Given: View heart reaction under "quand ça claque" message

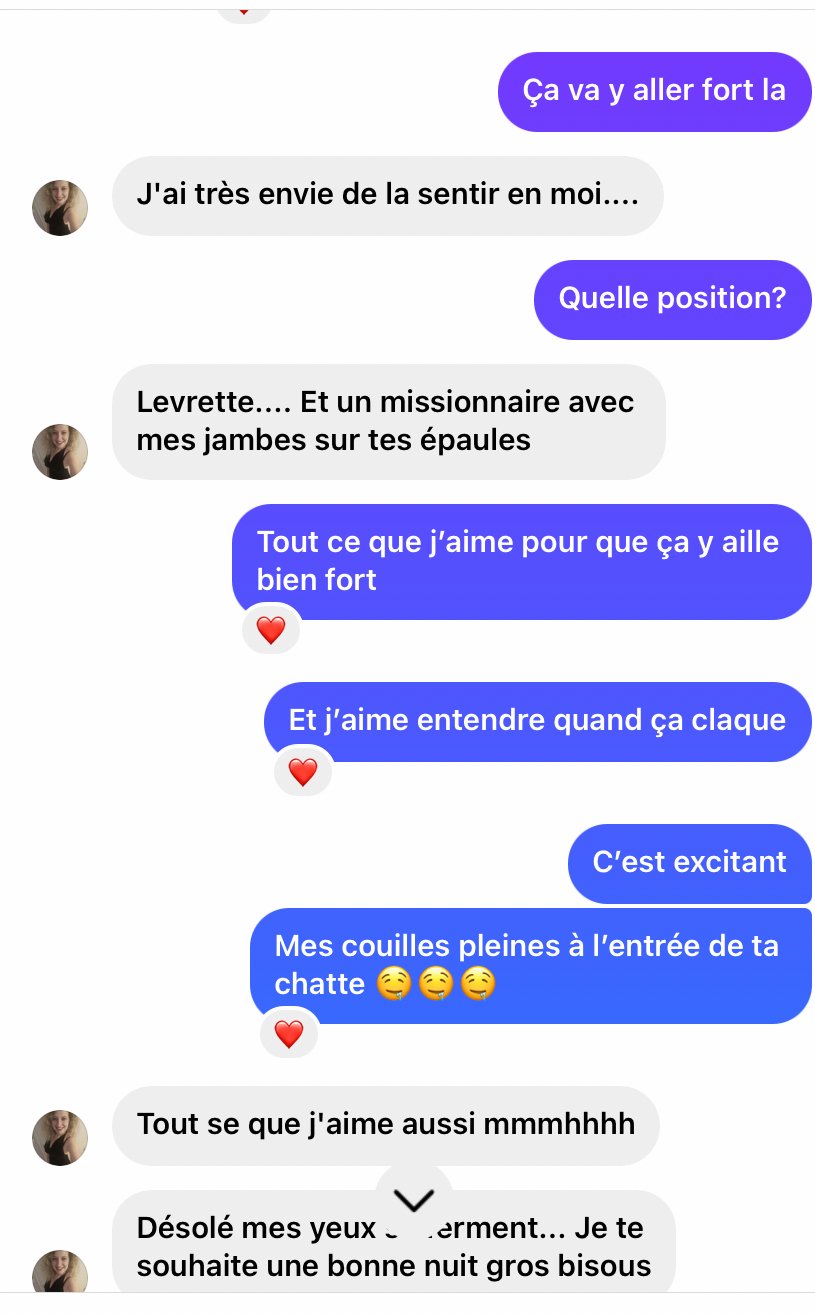Looking at the screenshot, I should pyautogui.click(x=302, y=771).
